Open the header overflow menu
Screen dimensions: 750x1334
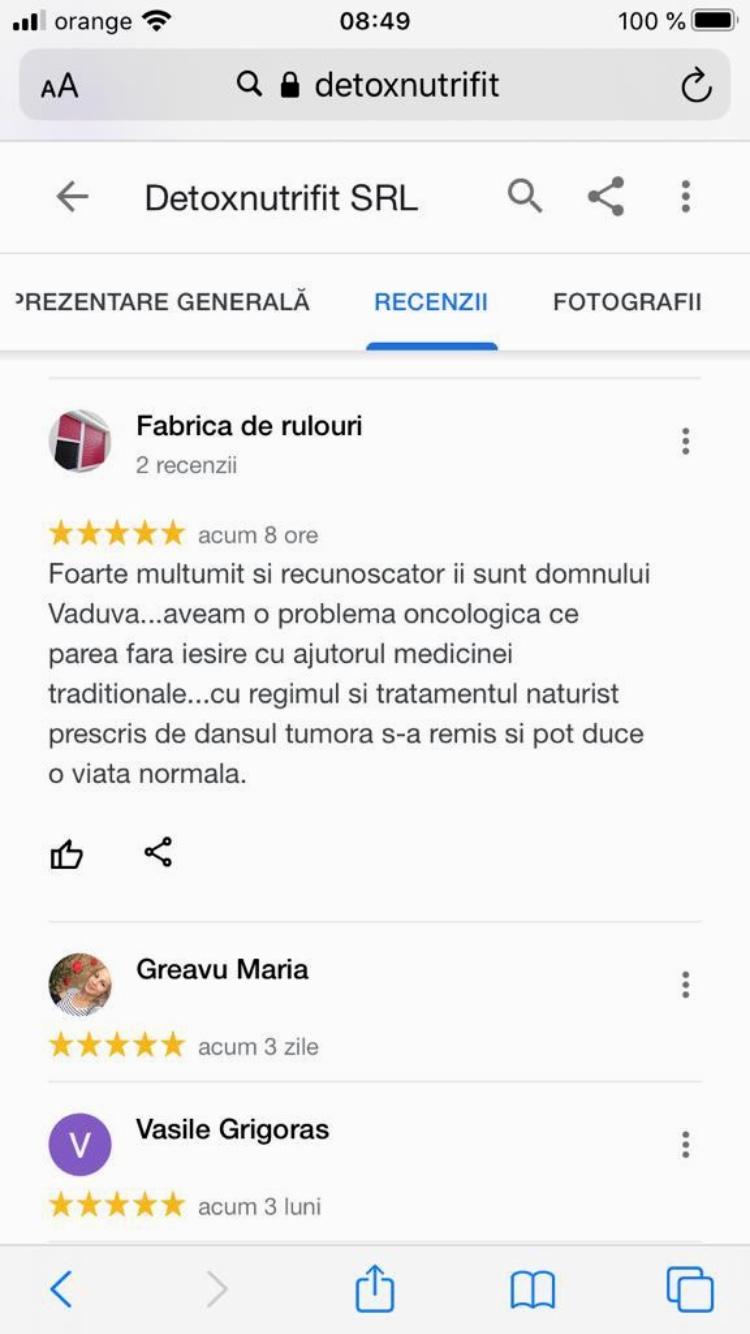pos(685,196)
